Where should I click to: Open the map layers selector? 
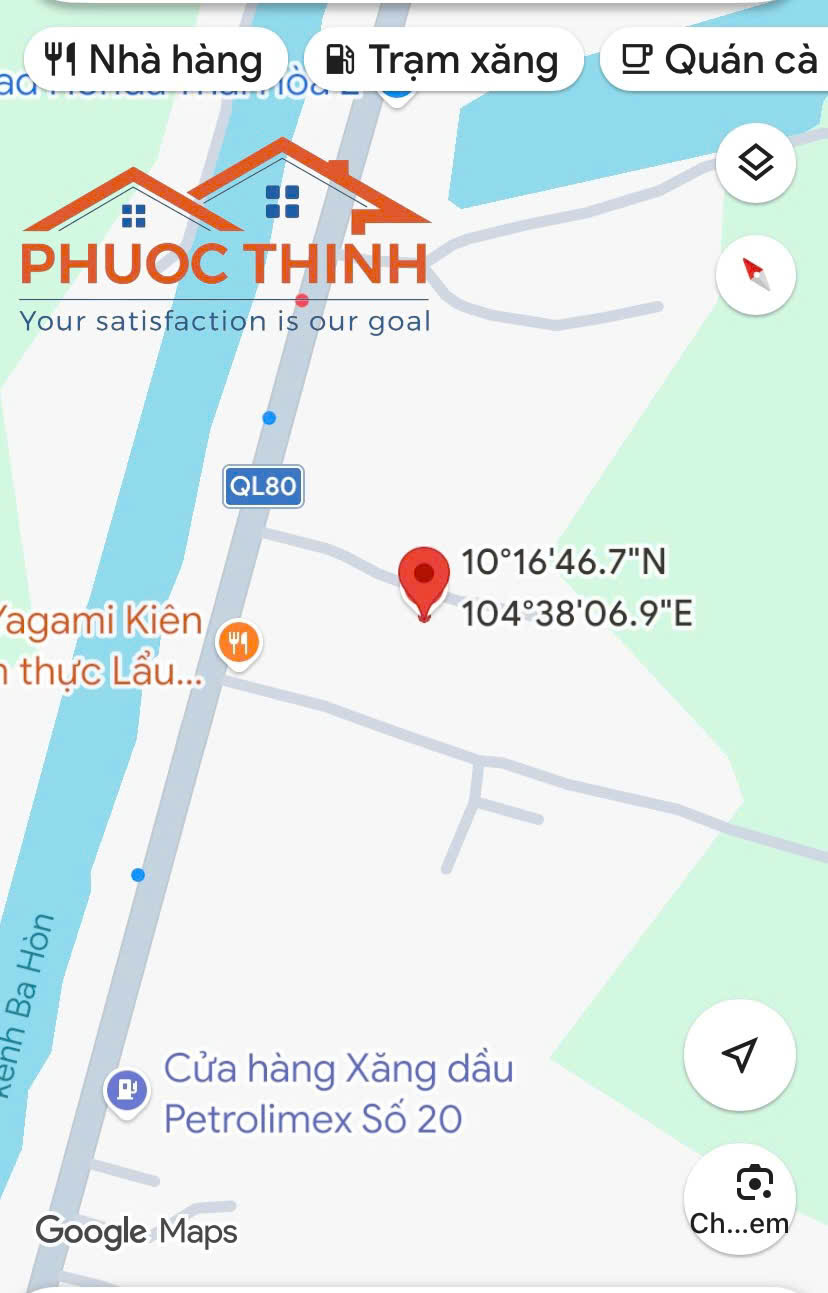point(756,163)
